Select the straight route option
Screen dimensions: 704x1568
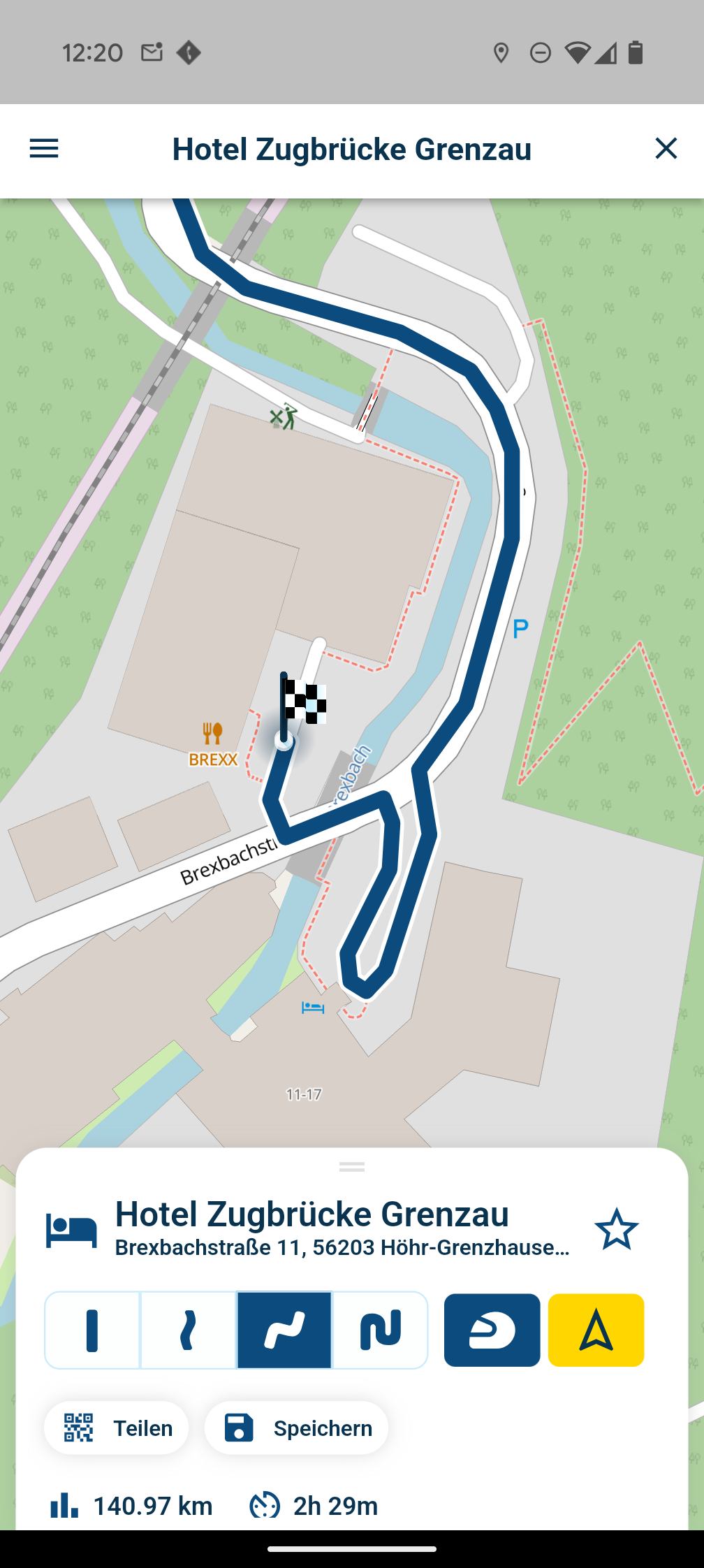[x=92, y=1330]
